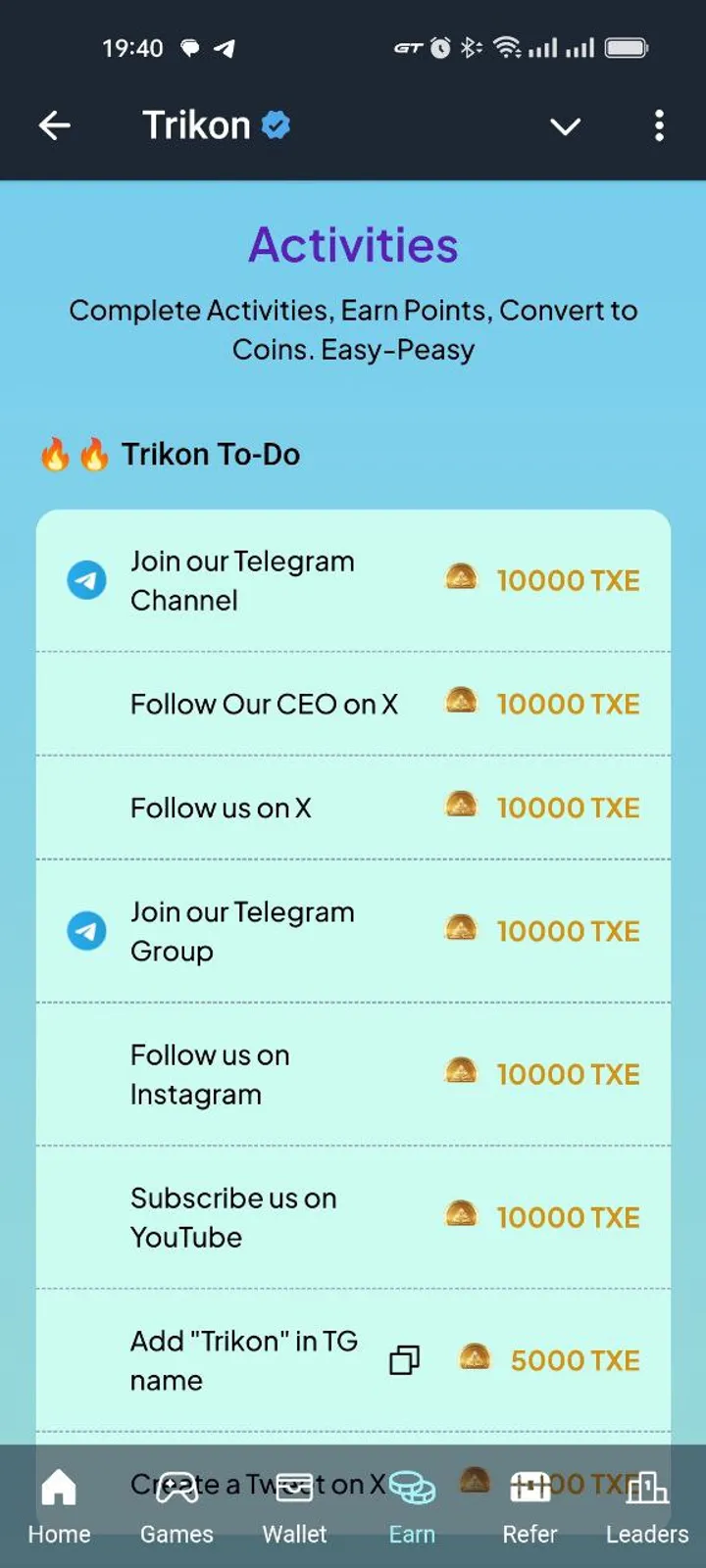Click the Leaders bar-chart icon

(647, 1487)
